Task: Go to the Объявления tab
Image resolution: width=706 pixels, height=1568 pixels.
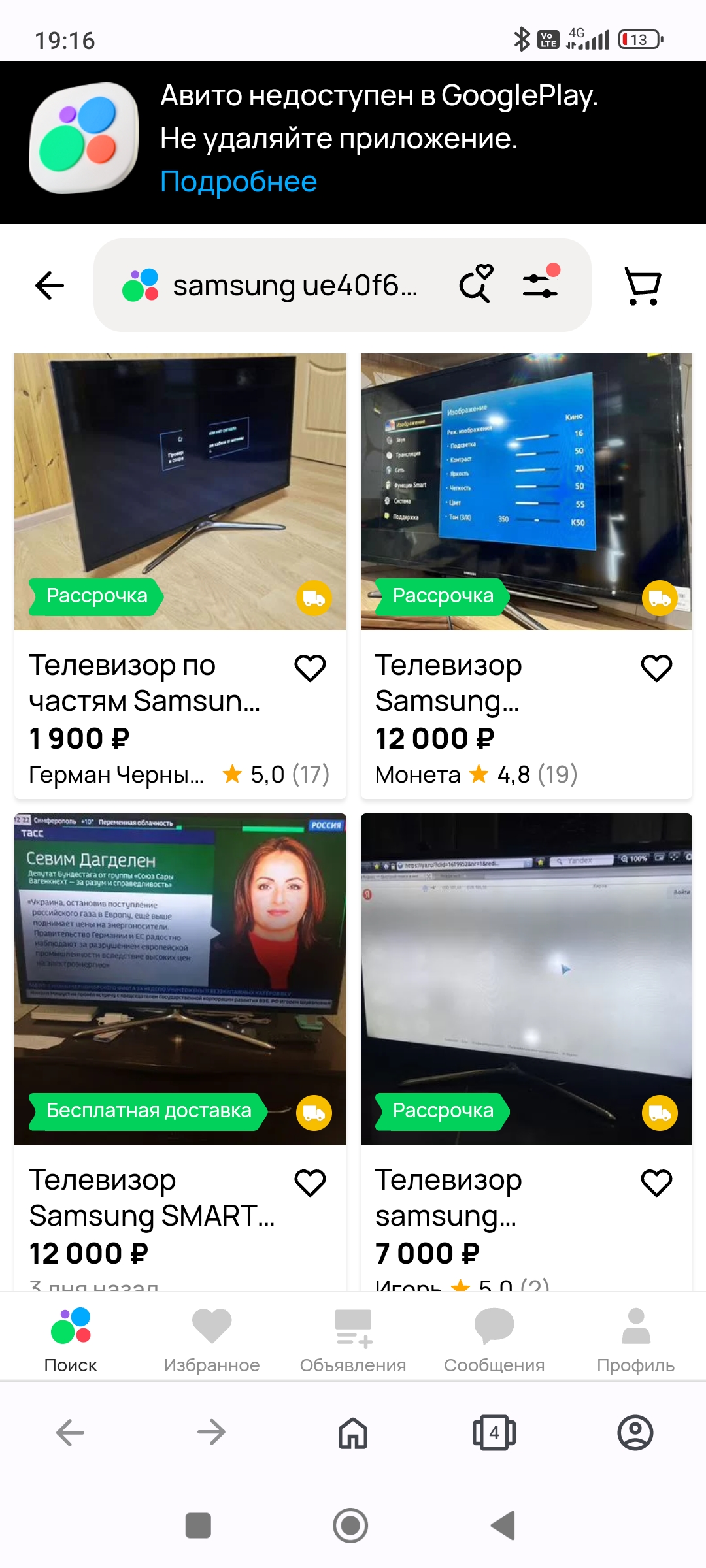Action: pos(353,1339)
